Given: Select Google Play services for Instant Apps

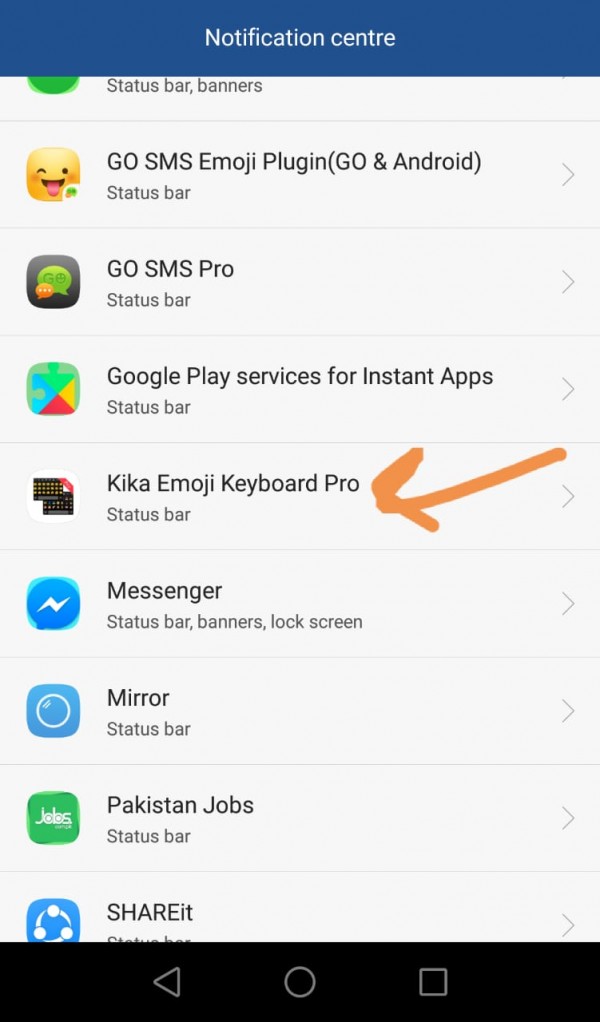Looking at the screenshot, I should [300, 389].
